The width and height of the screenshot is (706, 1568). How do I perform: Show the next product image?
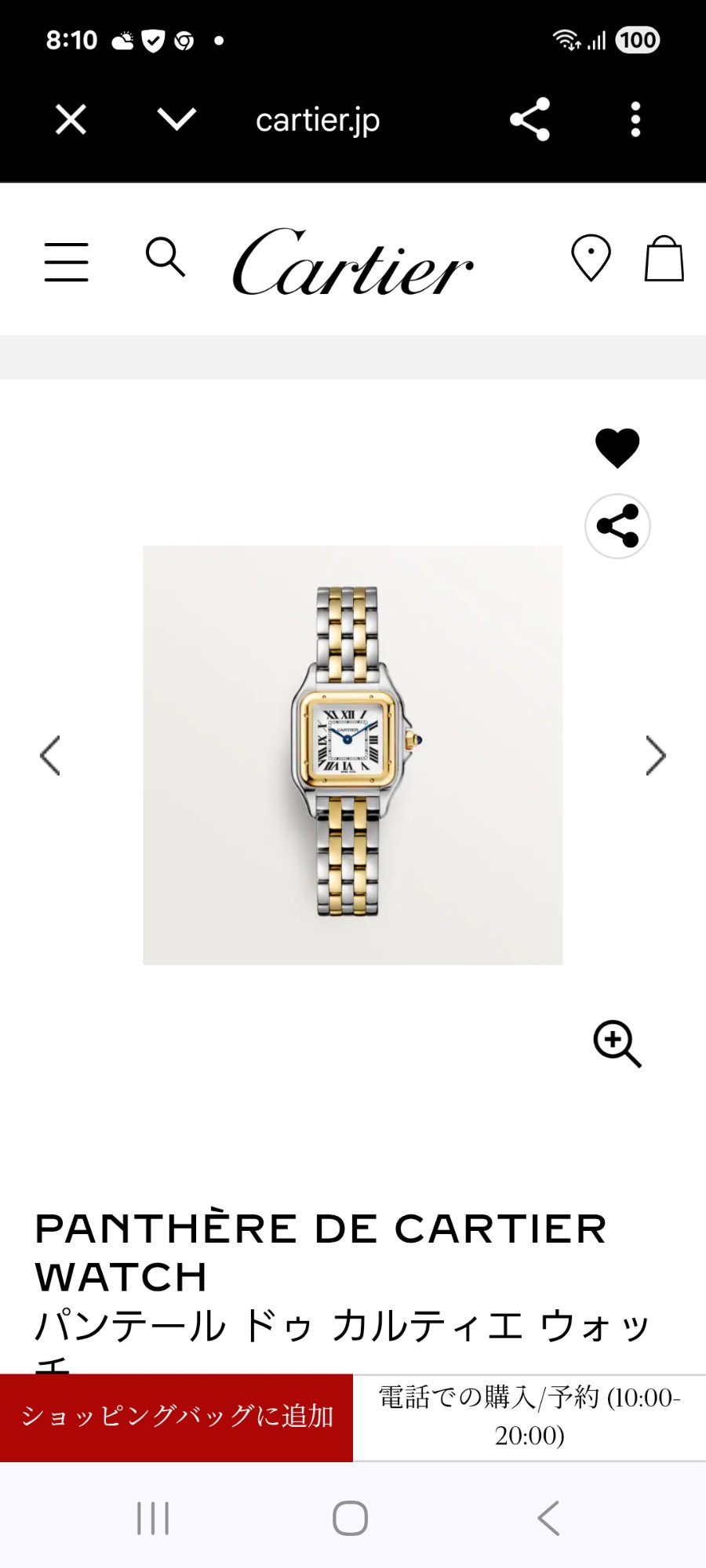pyautogui.click(x=656, y=756)
